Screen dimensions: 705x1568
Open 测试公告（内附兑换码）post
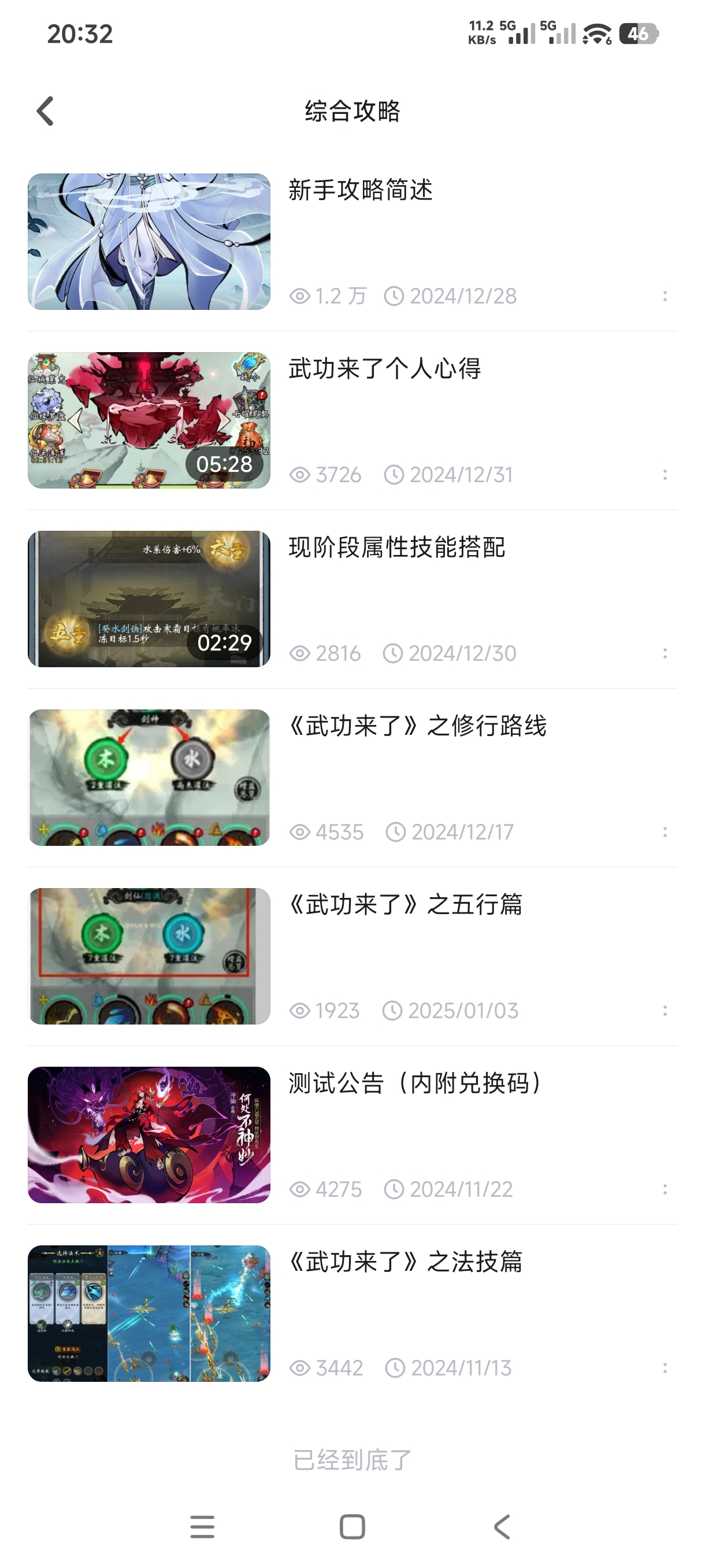(x=415, y=1083)
